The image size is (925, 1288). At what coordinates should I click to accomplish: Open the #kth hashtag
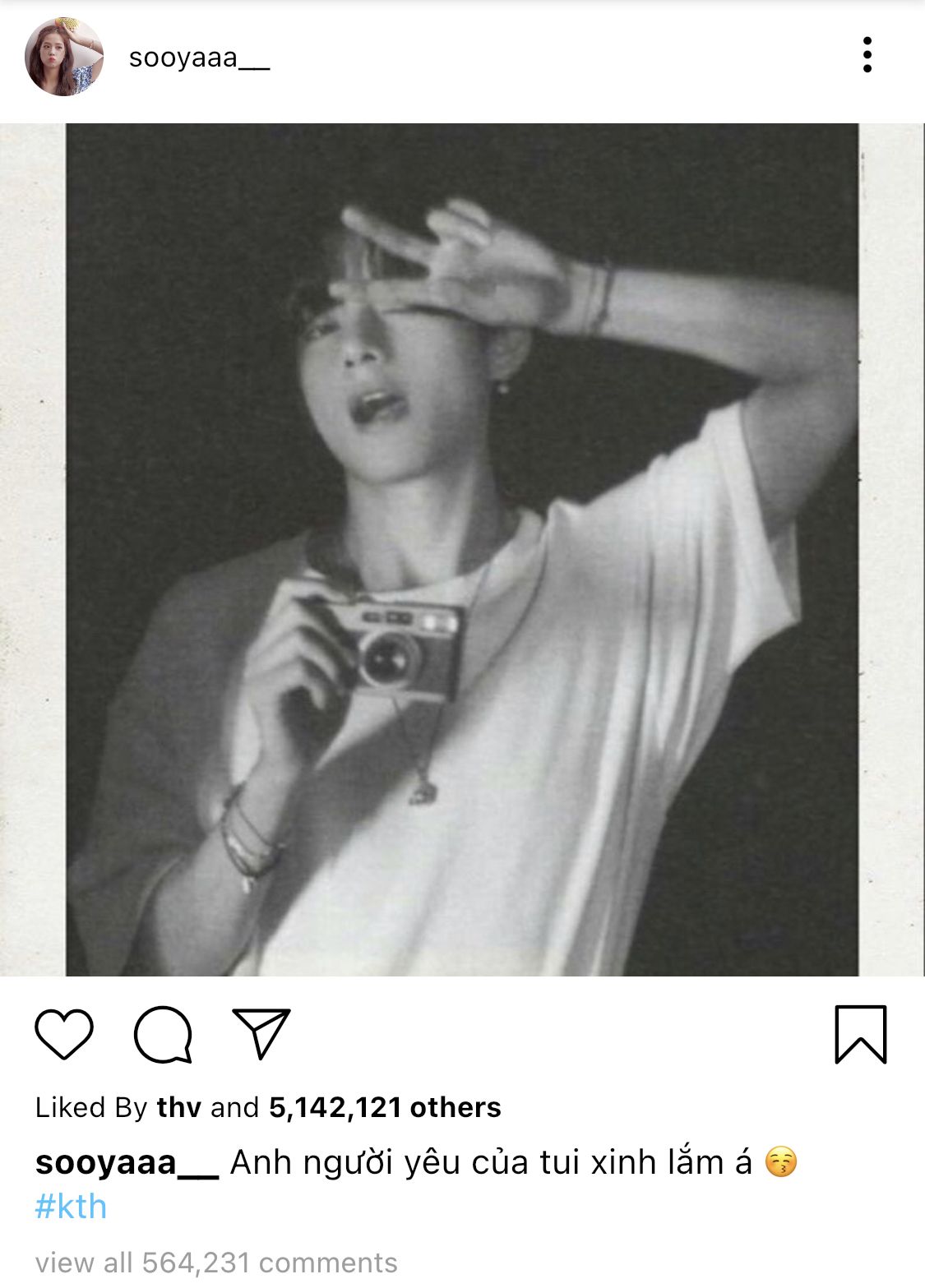coord(71,1207)
